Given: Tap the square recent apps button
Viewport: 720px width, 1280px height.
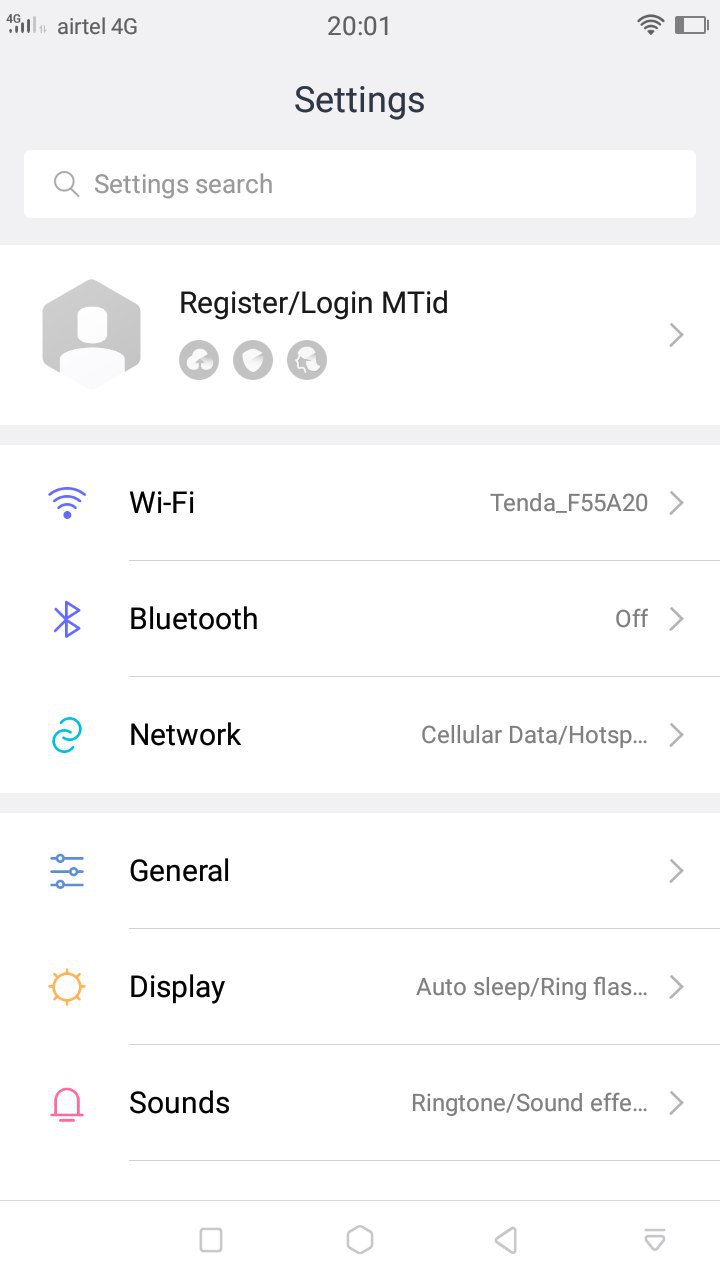Looking at the screenshot, I should [211, 1240].
